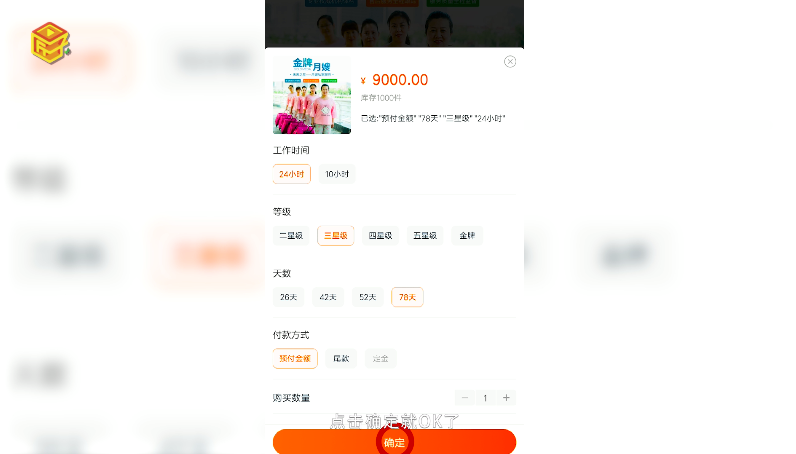796x454 pixels.
Task: Confirm selection with the 确定 button
Action: click(x=394, y=442)
